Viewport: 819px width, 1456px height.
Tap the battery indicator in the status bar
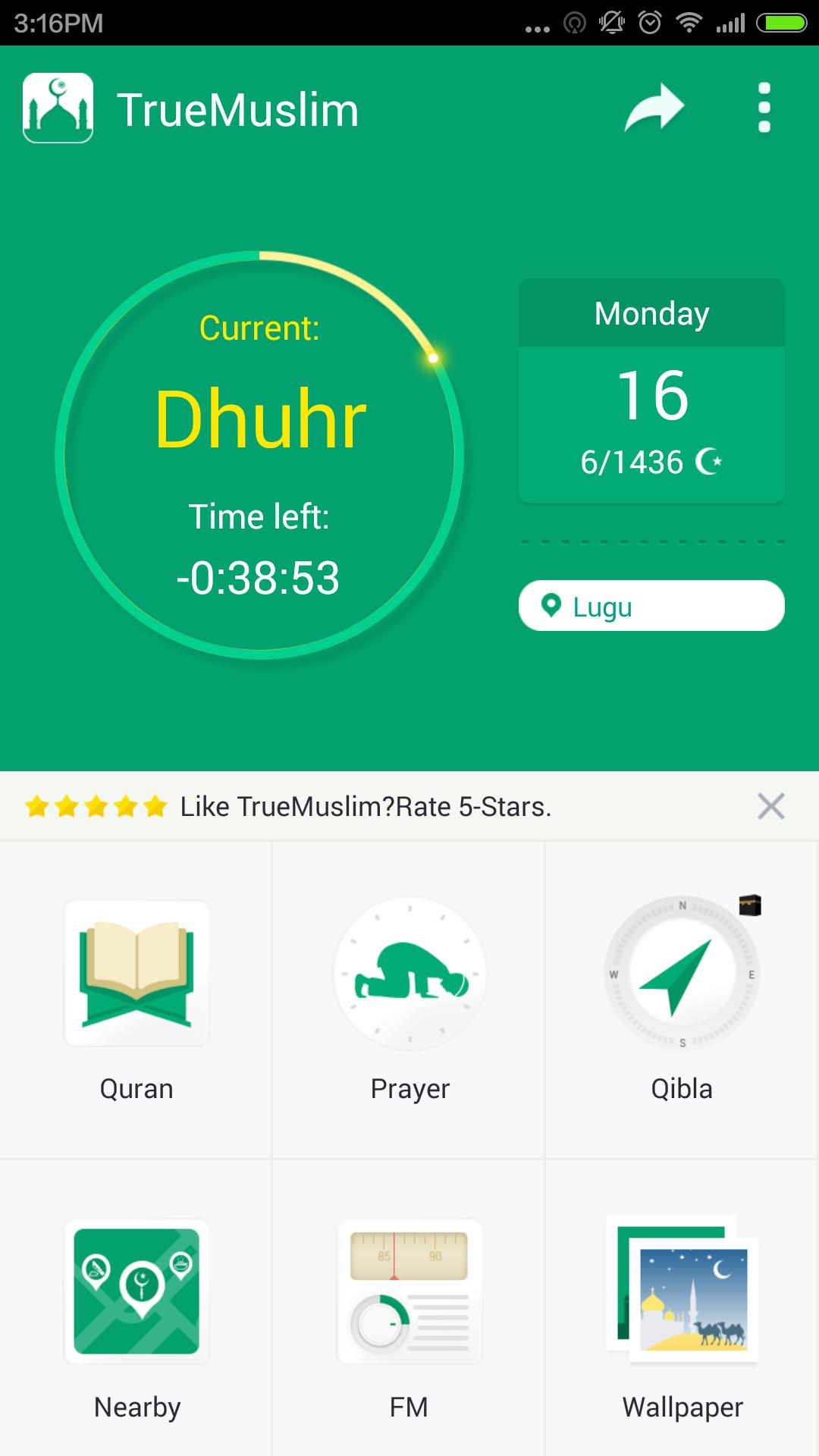coord(782,22)
